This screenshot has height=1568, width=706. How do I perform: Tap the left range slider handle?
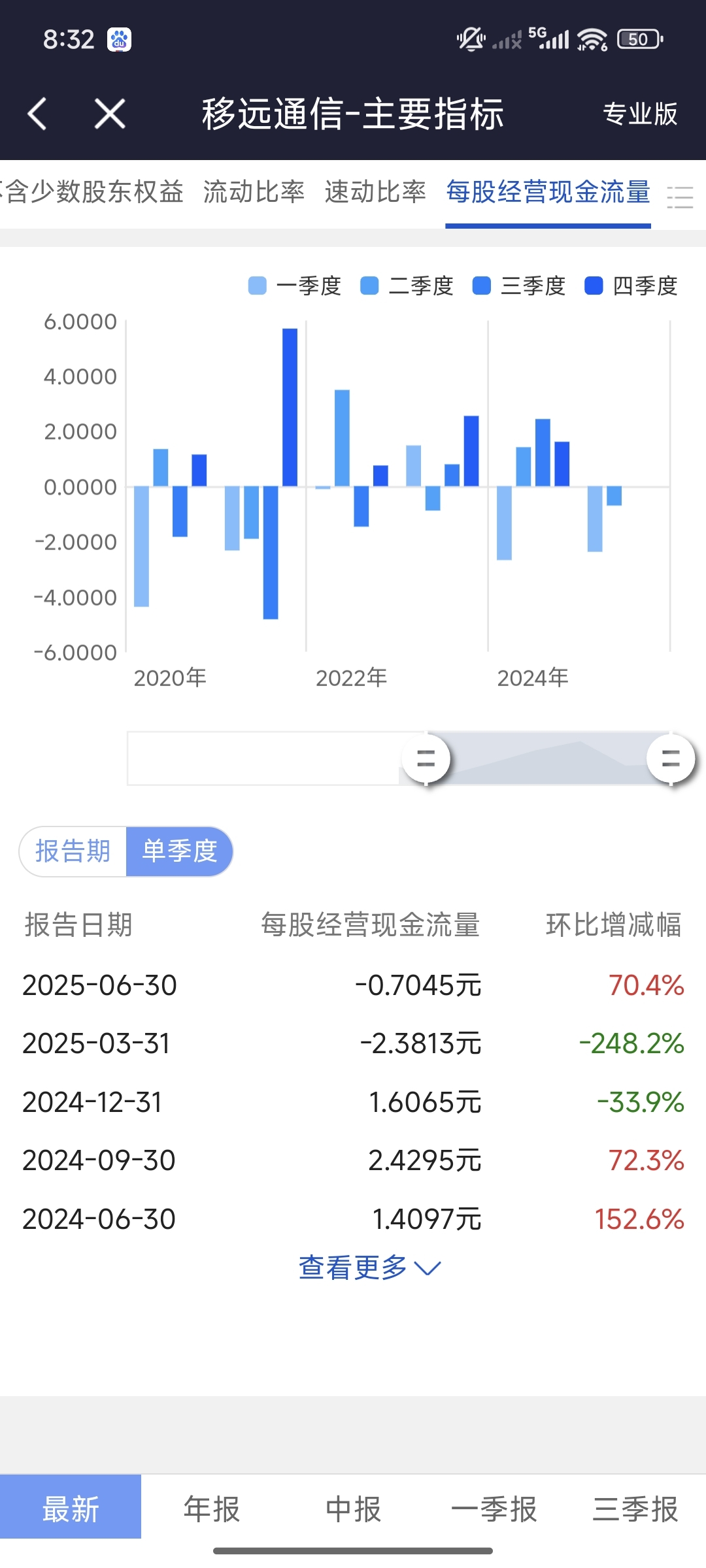[x=426, y=759]
